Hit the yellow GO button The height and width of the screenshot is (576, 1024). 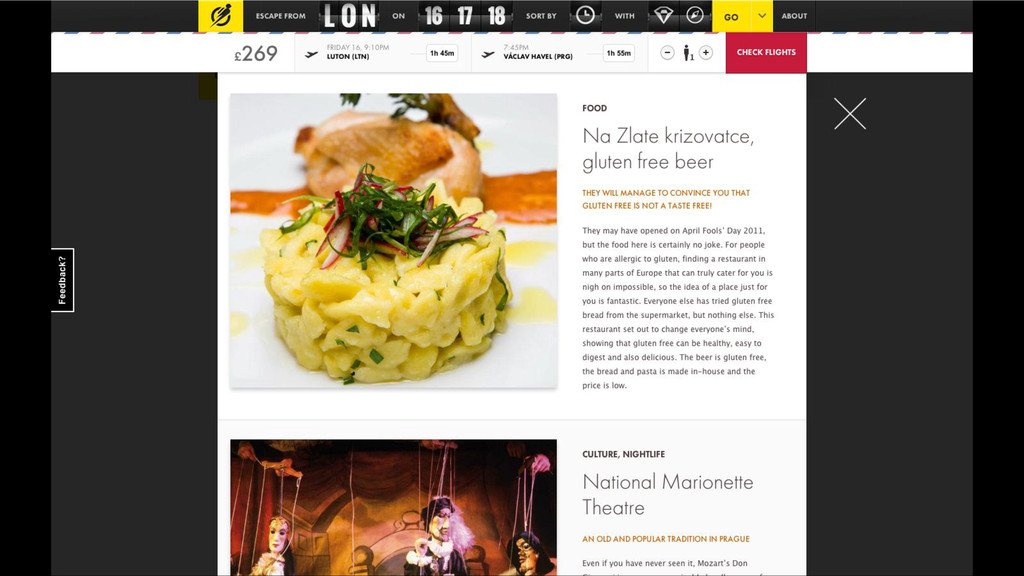731,16
